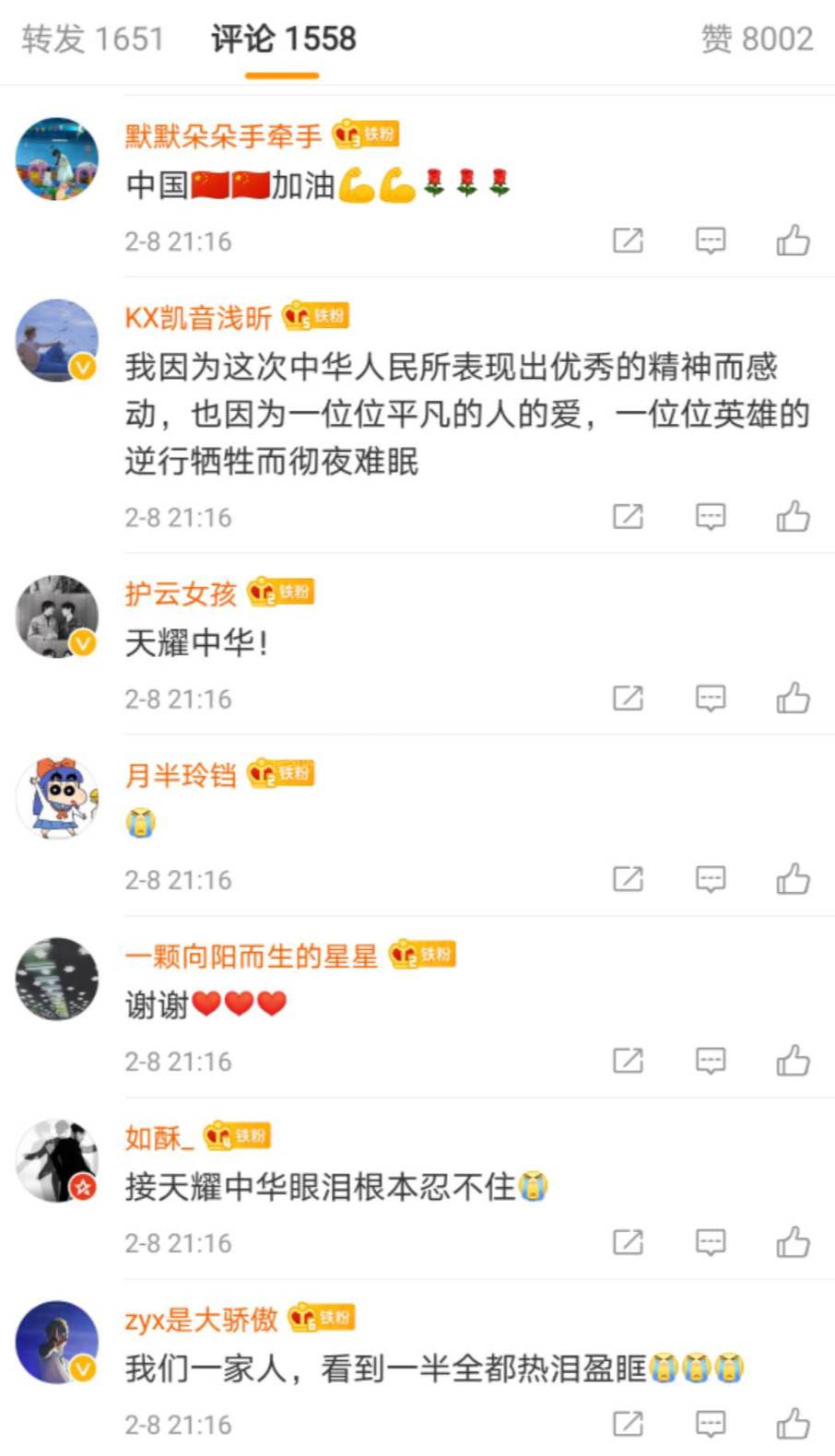Screen dimensions: 835x1456
Task: Like 一颗向阳而生的星星's comment
Action: (x=793, y=1061)
